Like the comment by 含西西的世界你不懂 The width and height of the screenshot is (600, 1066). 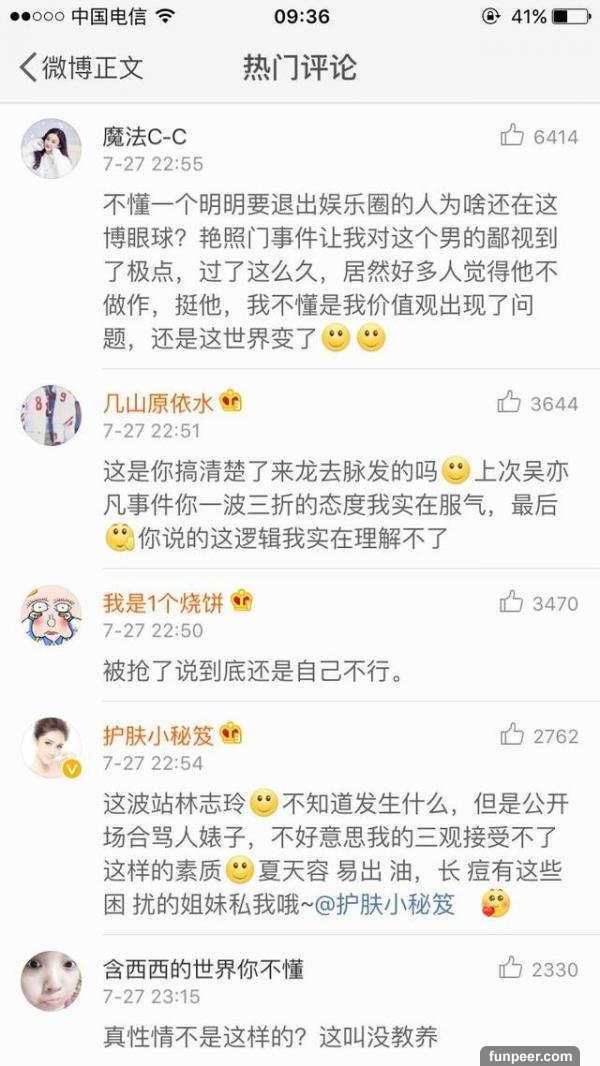[x=511, y=968]
